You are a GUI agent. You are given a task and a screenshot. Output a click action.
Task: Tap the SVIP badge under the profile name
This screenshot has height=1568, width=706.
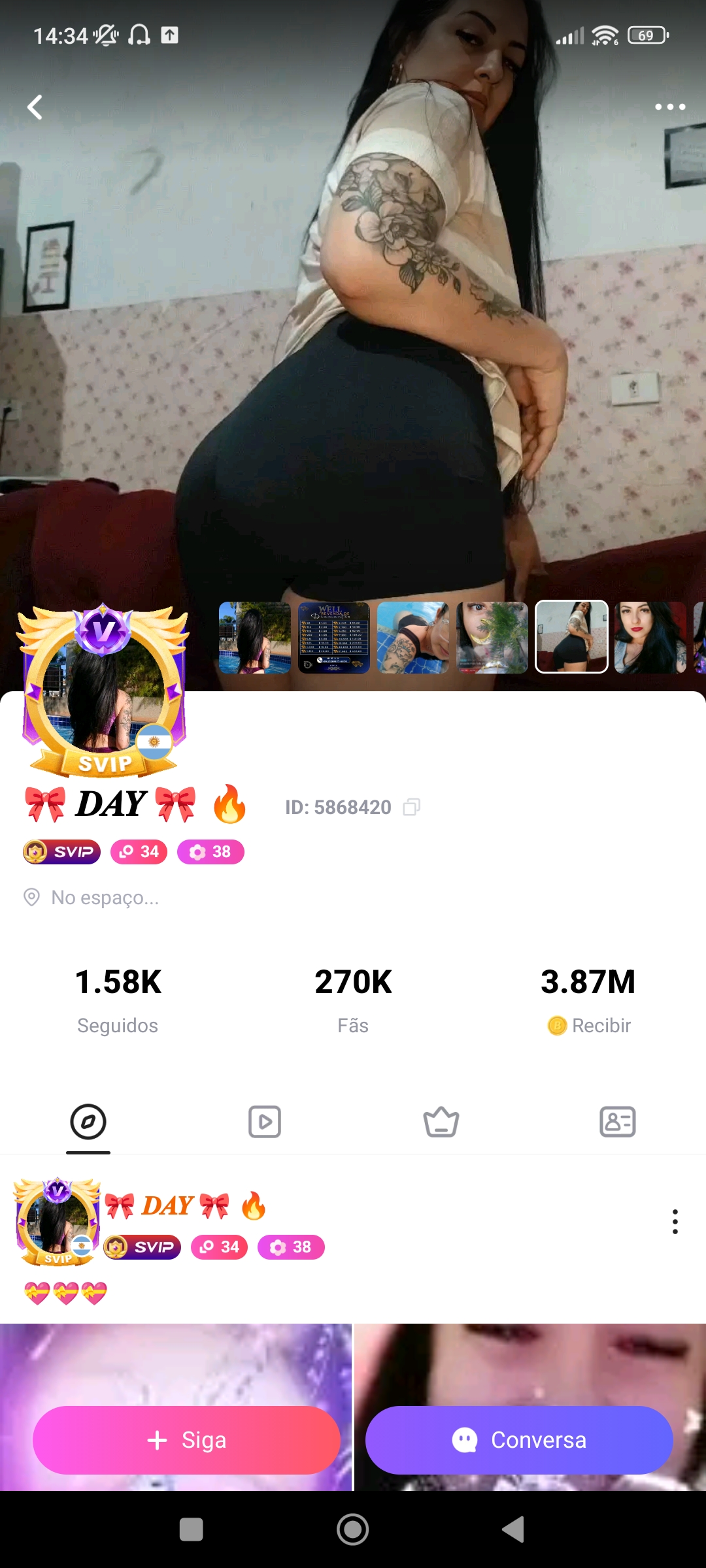(x=62, y=852)
